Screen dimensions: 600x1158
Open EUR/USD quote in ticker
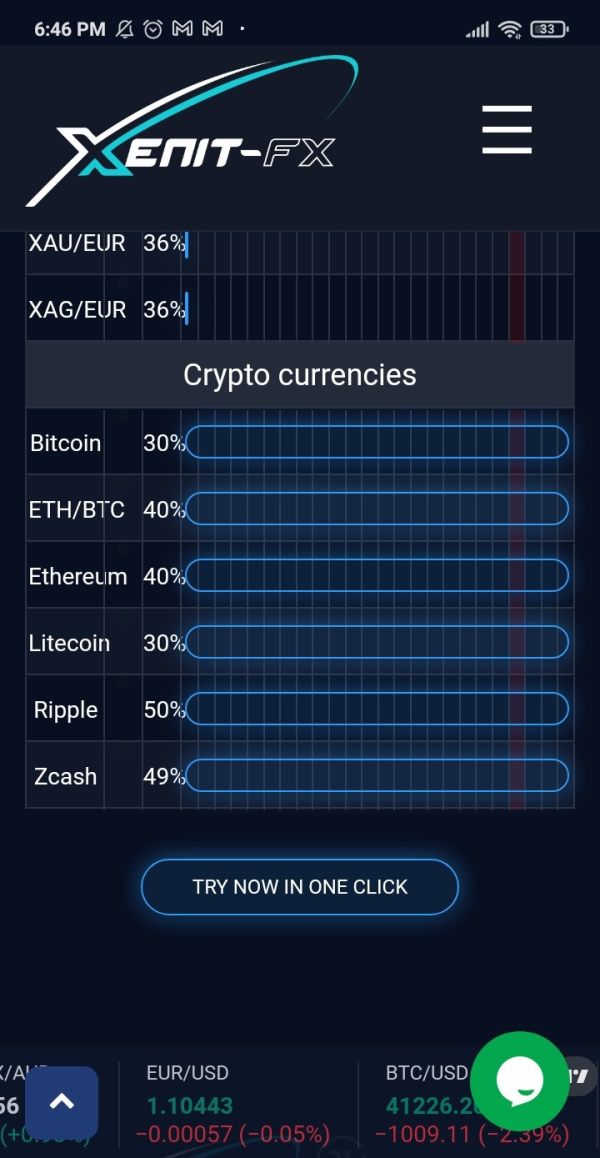[232, 1104]
